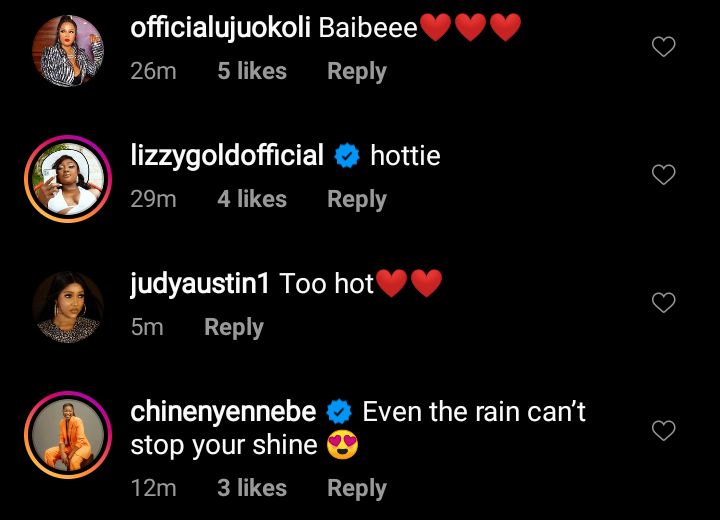Reply to lizzygoldofficial's comment
The image size is (720, 520).
357,200
